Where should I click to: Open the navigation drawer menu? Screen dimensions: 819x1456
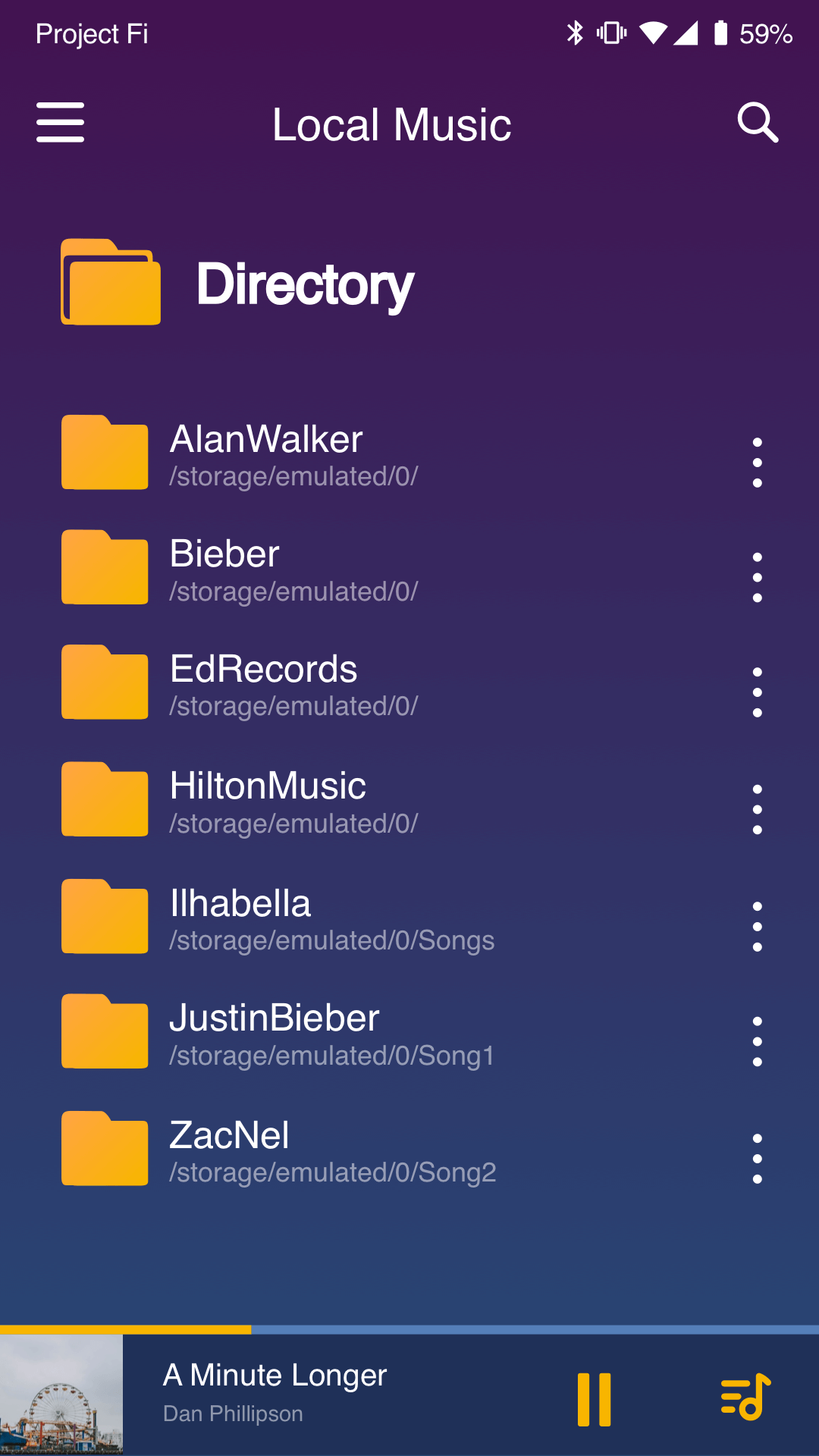pyautogui.click(x=60, y=123)
